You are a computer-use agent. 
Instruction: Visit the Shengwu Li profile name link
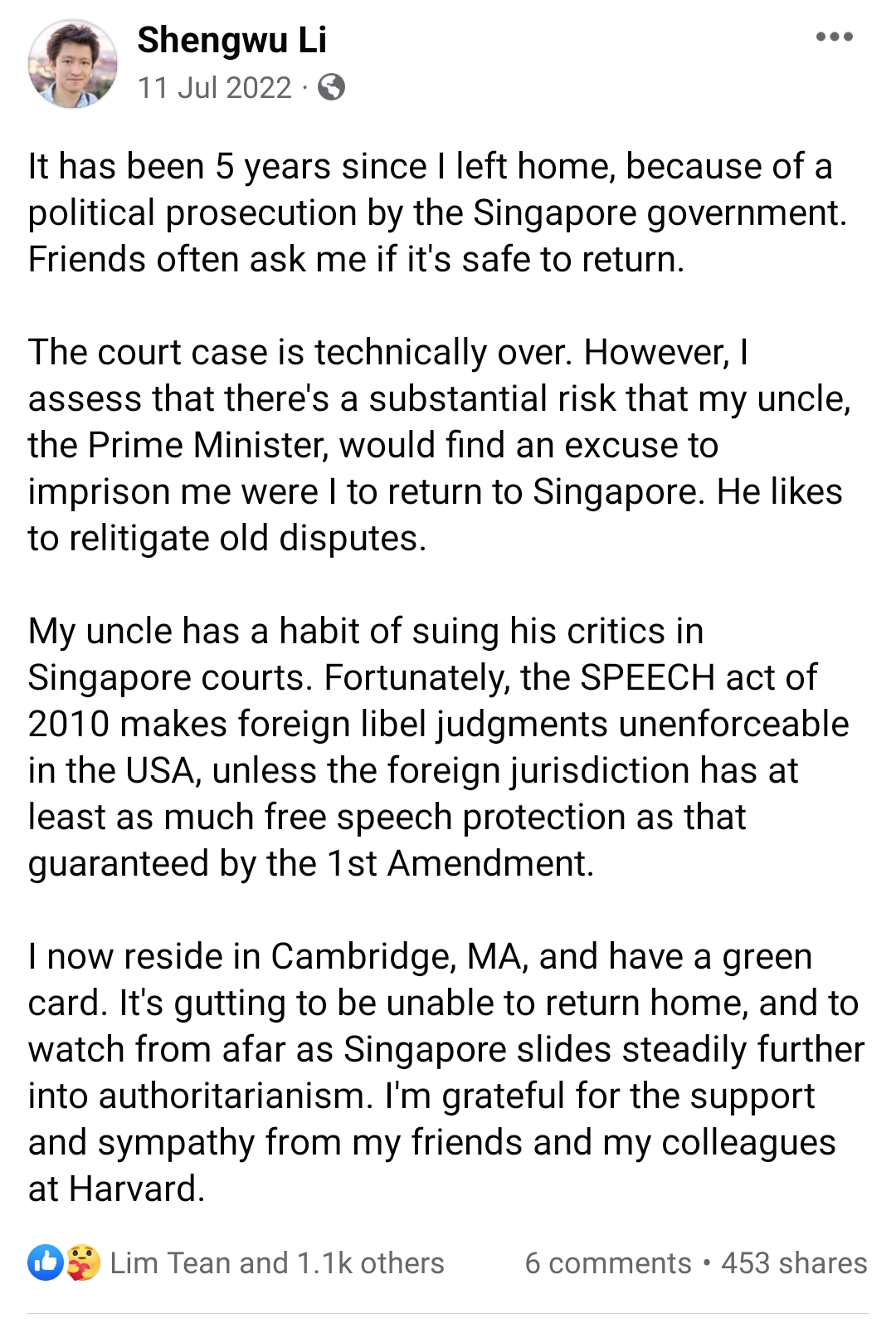click(x=231, y=40)
